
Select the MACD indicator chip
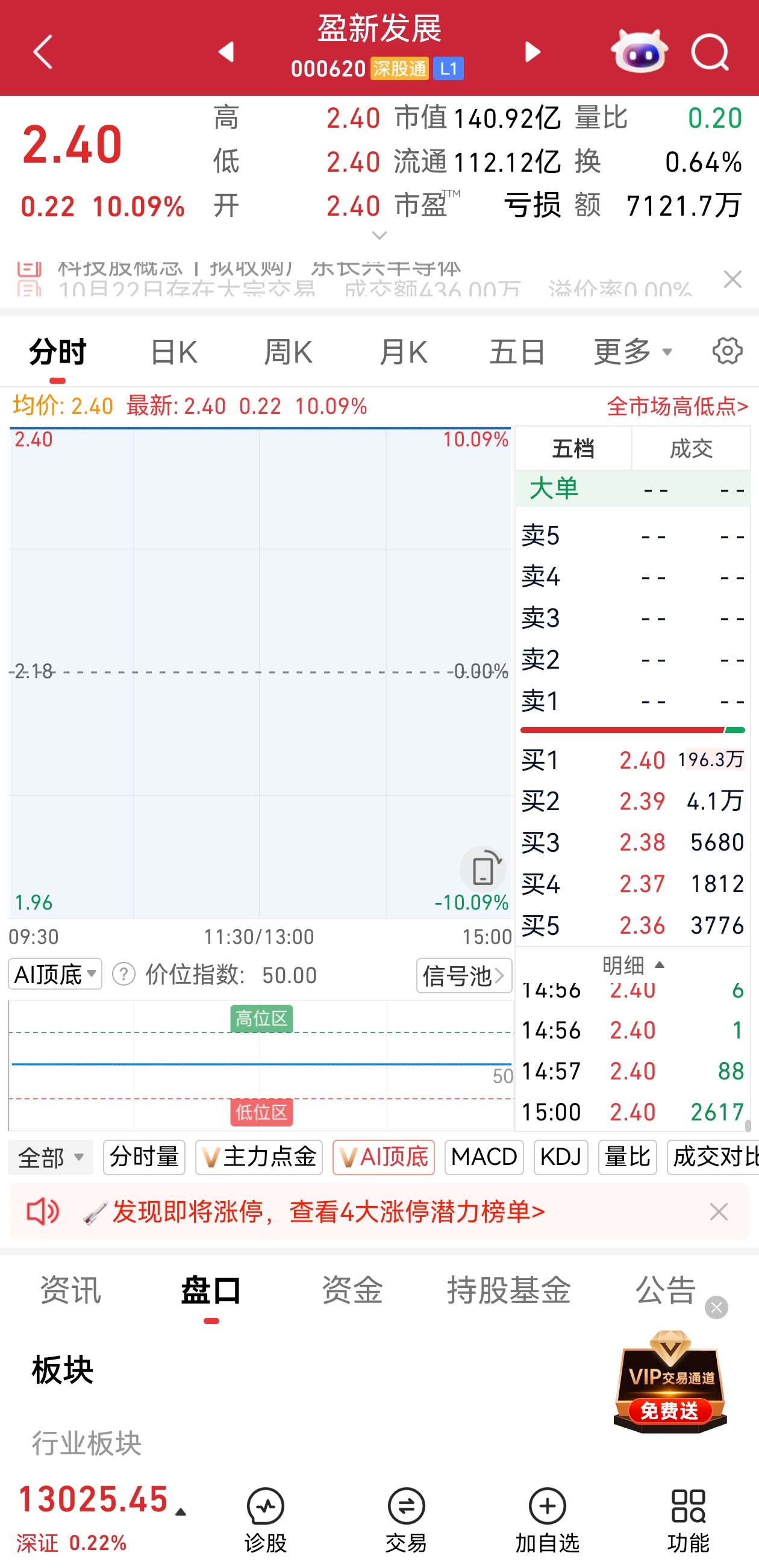(484, 1157)
